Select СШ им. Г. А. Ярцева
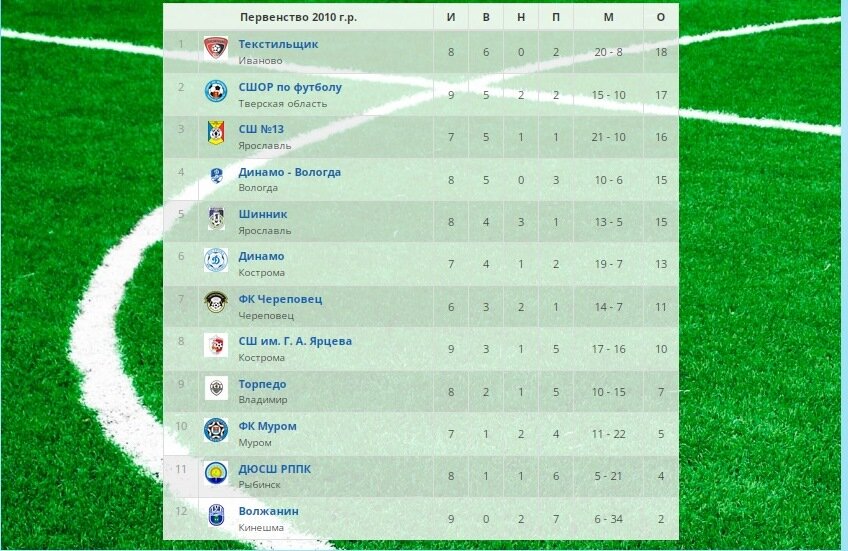Viewport: 848px width, 551px height. 295,341
